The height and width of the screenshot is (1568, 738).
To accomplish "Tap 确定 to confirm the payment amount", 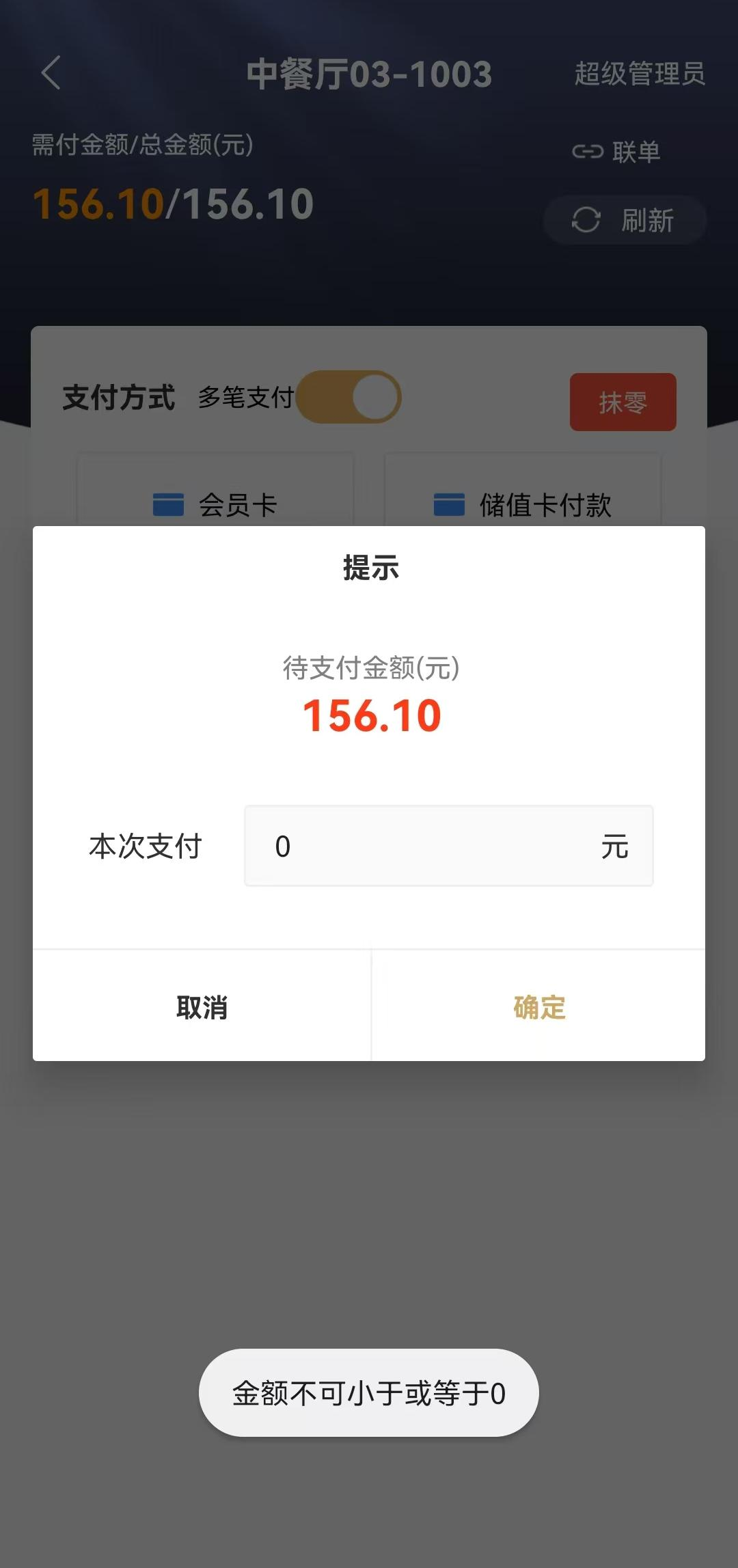I will pos(538,1006).
